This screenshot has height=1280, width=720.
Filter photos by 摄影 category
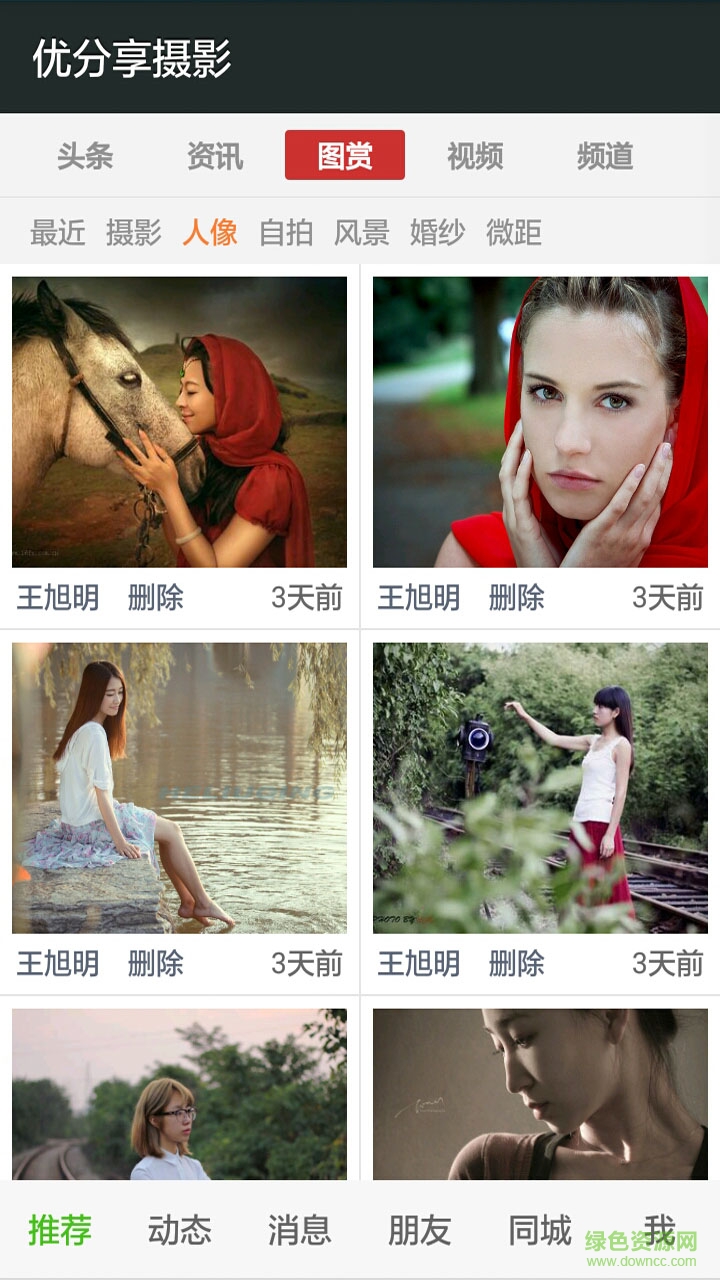pyautogui.click(x=134, y=233)
